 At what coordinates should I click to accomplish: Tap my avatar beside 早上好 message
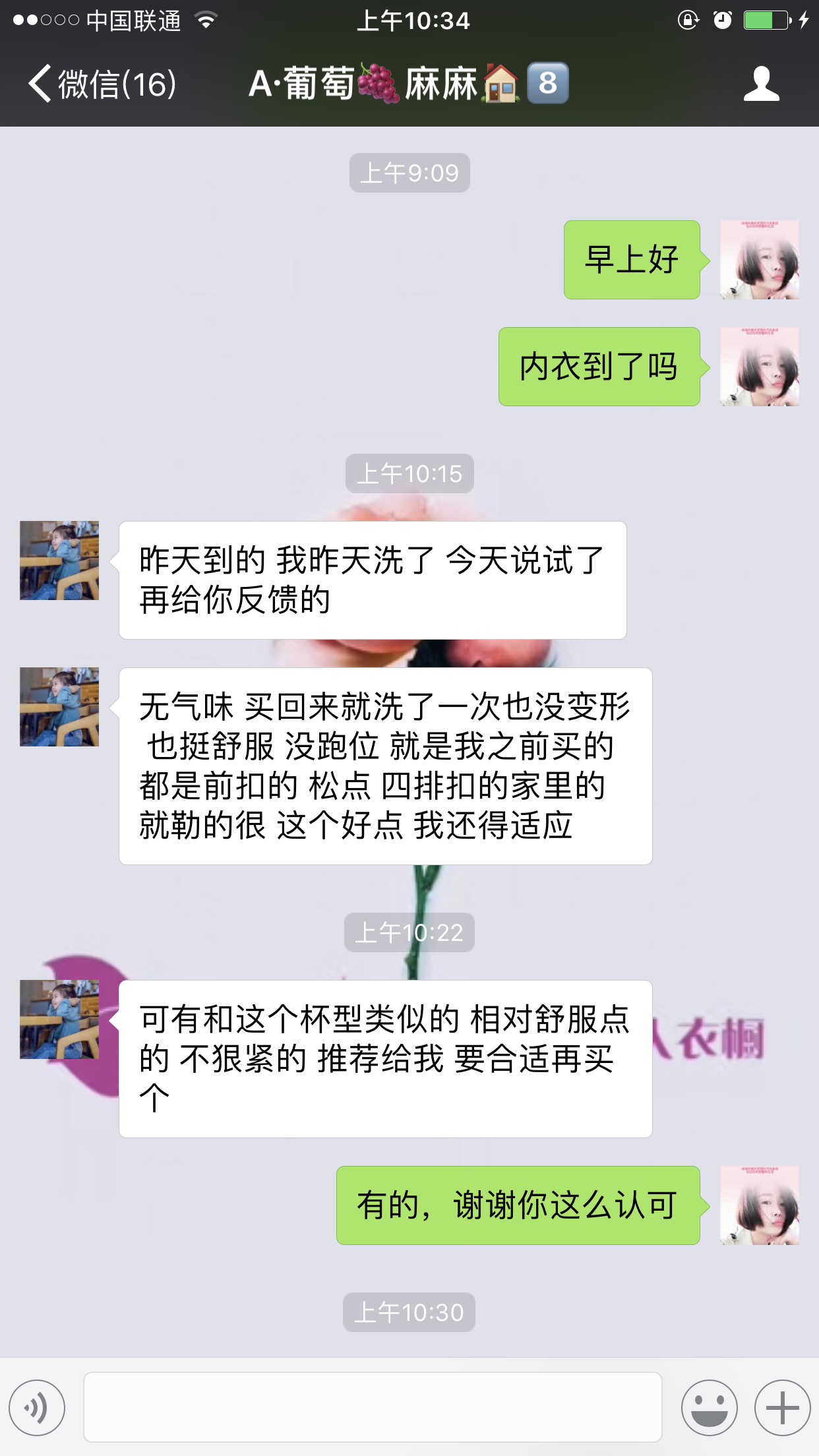click(759, 260)
